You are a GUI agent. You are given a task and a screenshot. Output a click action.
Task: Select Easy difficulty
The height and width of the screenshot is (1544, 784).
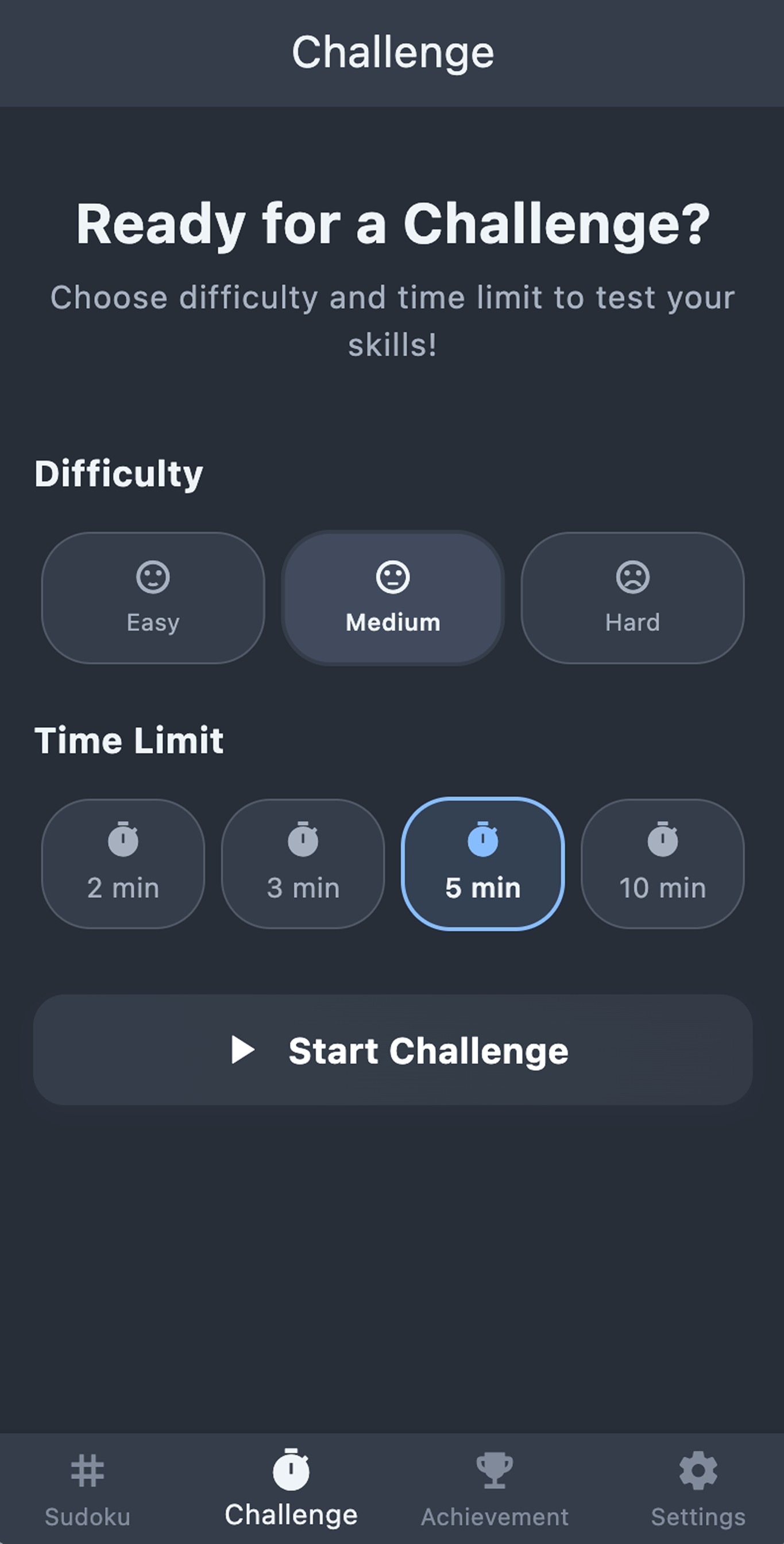(153, 597)
